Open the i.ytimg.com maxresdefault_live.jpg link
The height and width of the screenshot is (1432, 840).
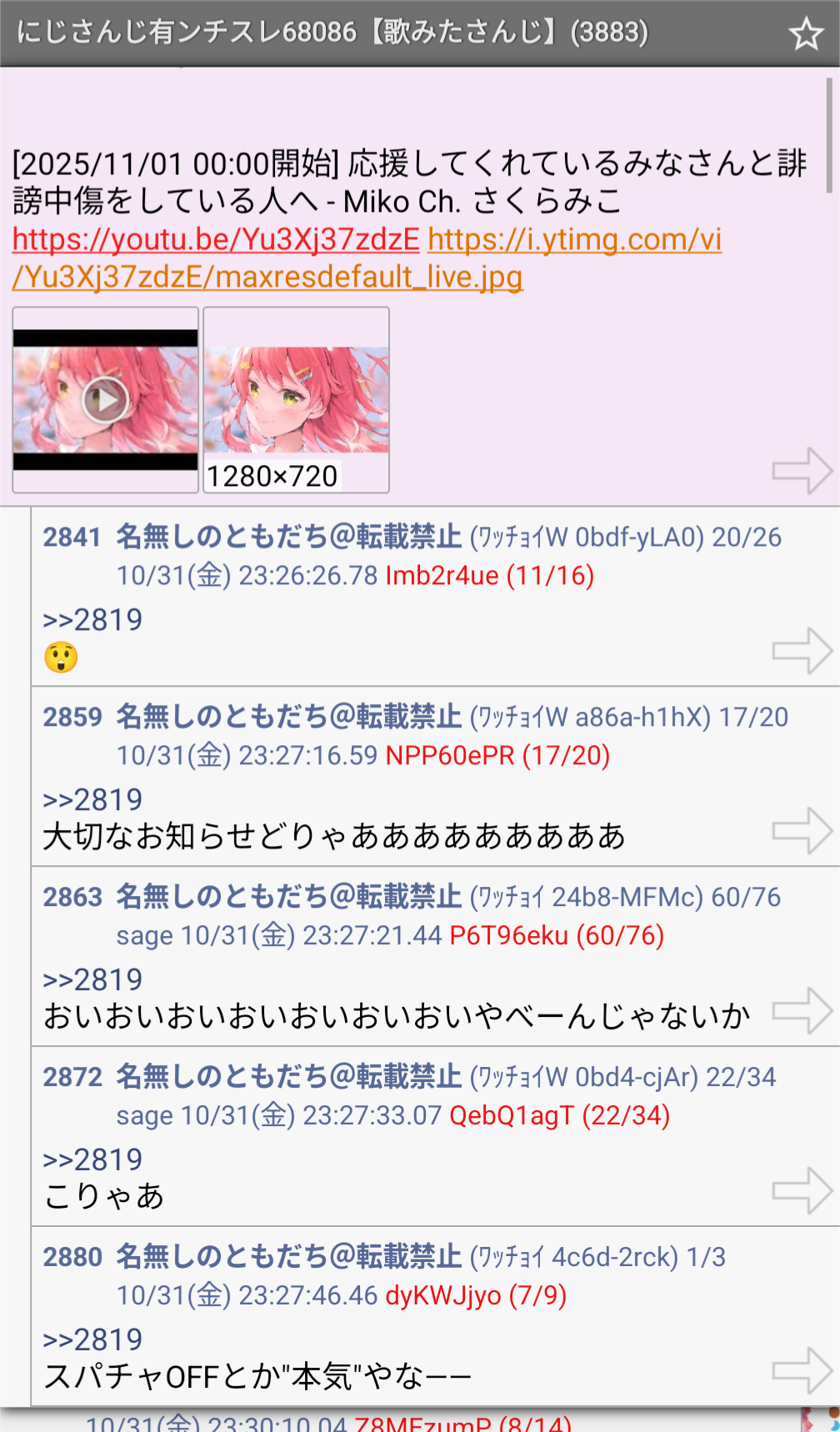pos(367,258)
